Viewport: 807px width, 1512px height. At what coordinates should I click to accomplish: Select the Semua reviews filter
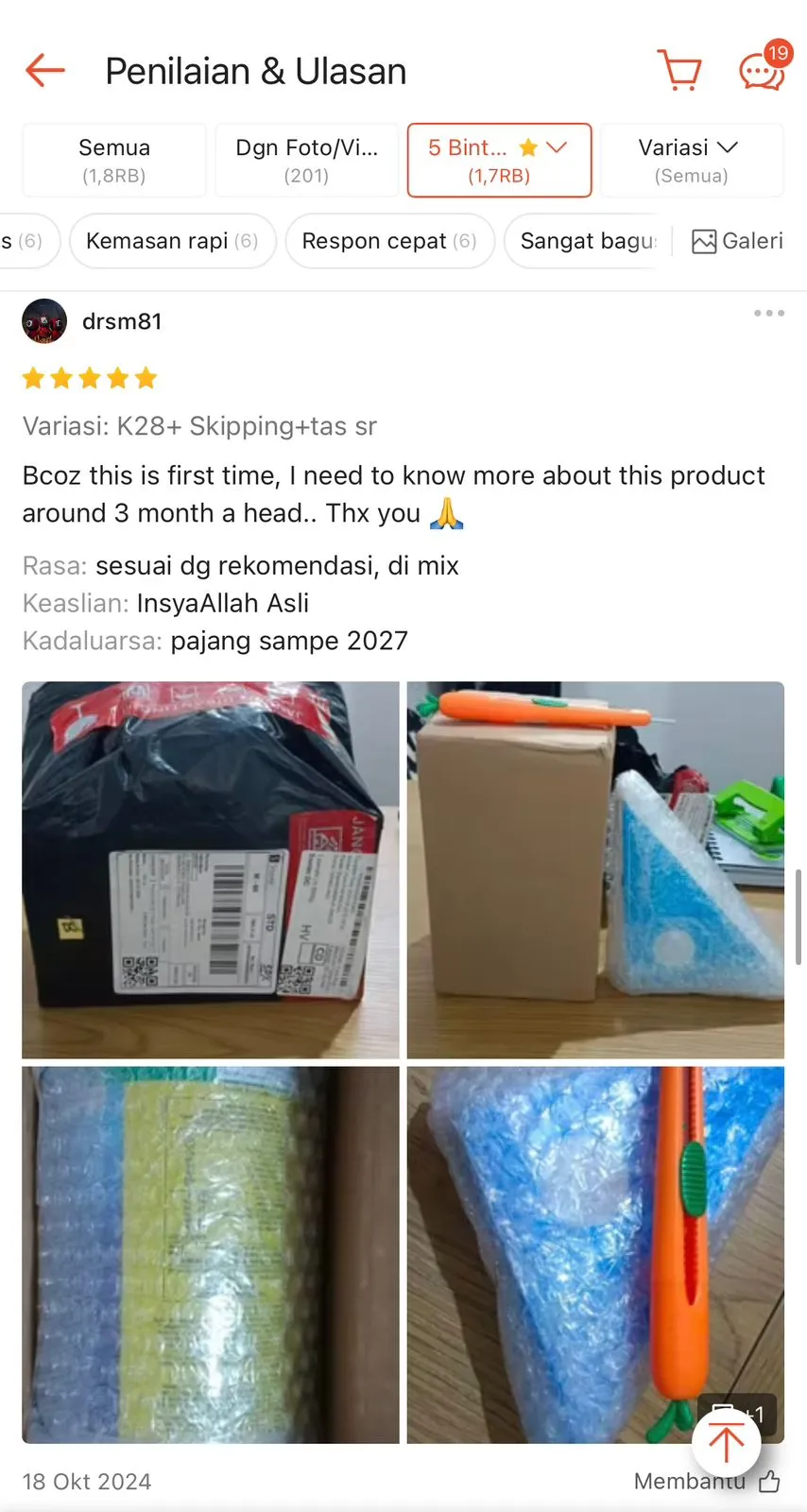coord(114,160)
